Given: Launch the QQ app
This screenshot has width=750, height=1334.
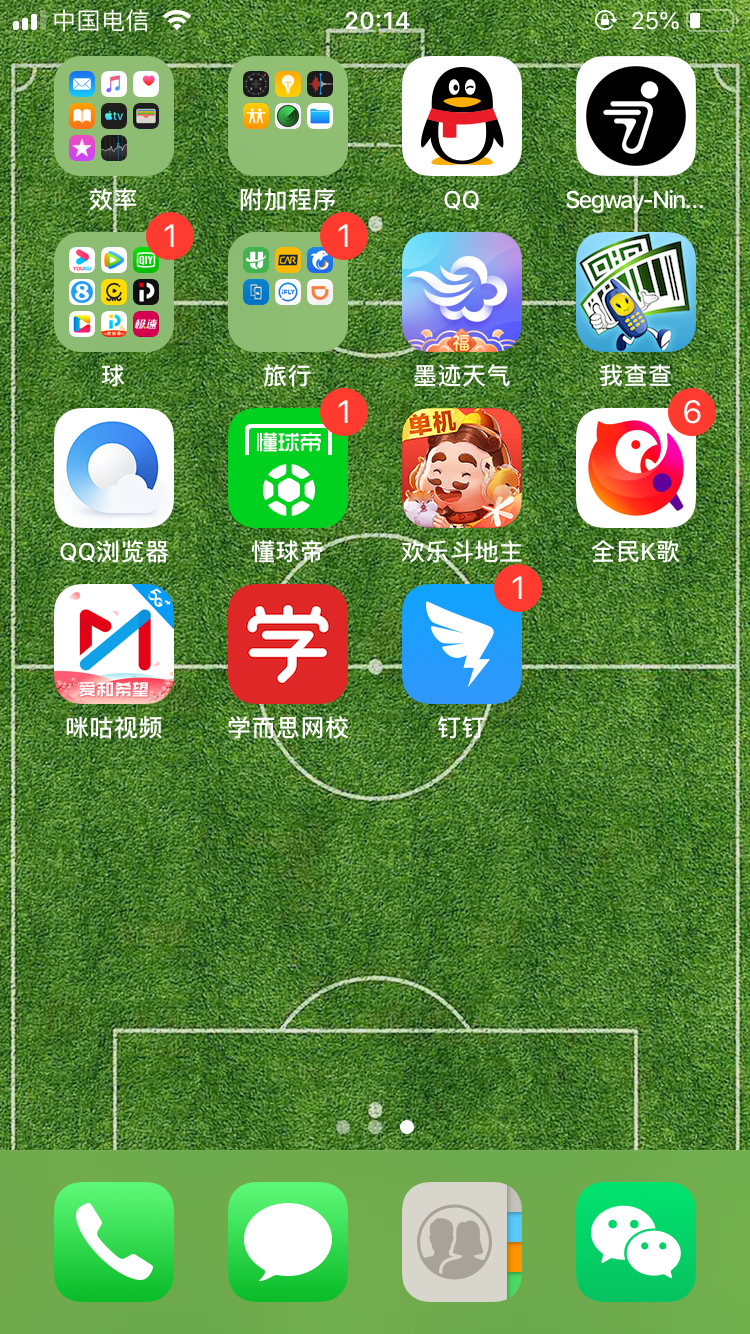Looking at the screenshot, I should pyautogui.click(x=462, y=116).
